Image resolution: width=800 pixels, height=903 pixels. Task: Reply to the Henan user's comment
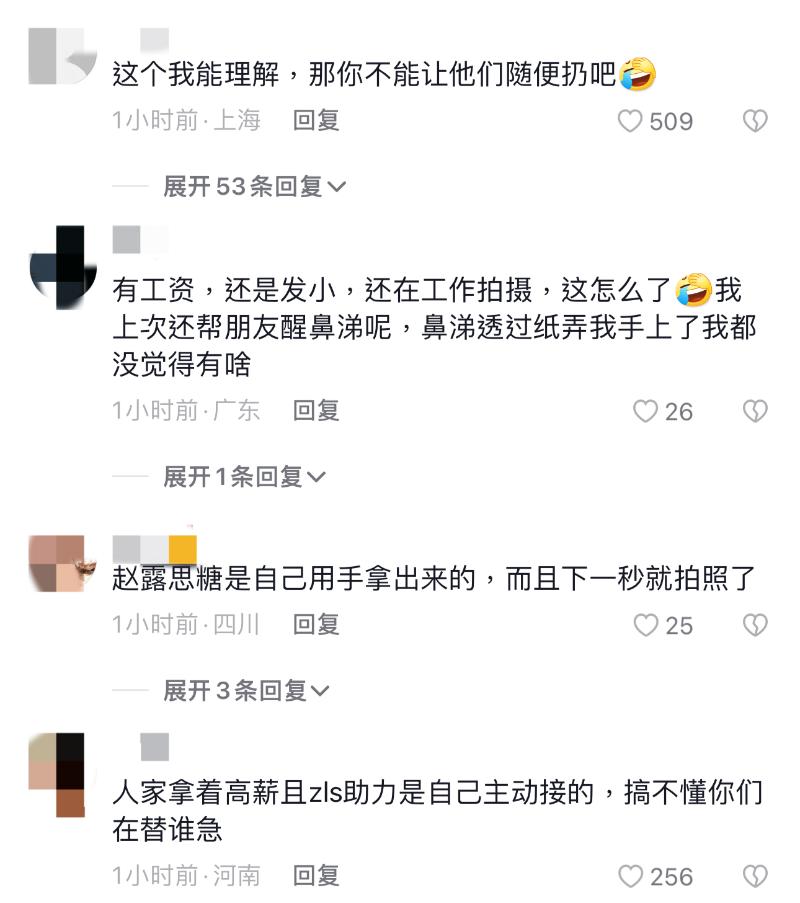pos(316,876)
